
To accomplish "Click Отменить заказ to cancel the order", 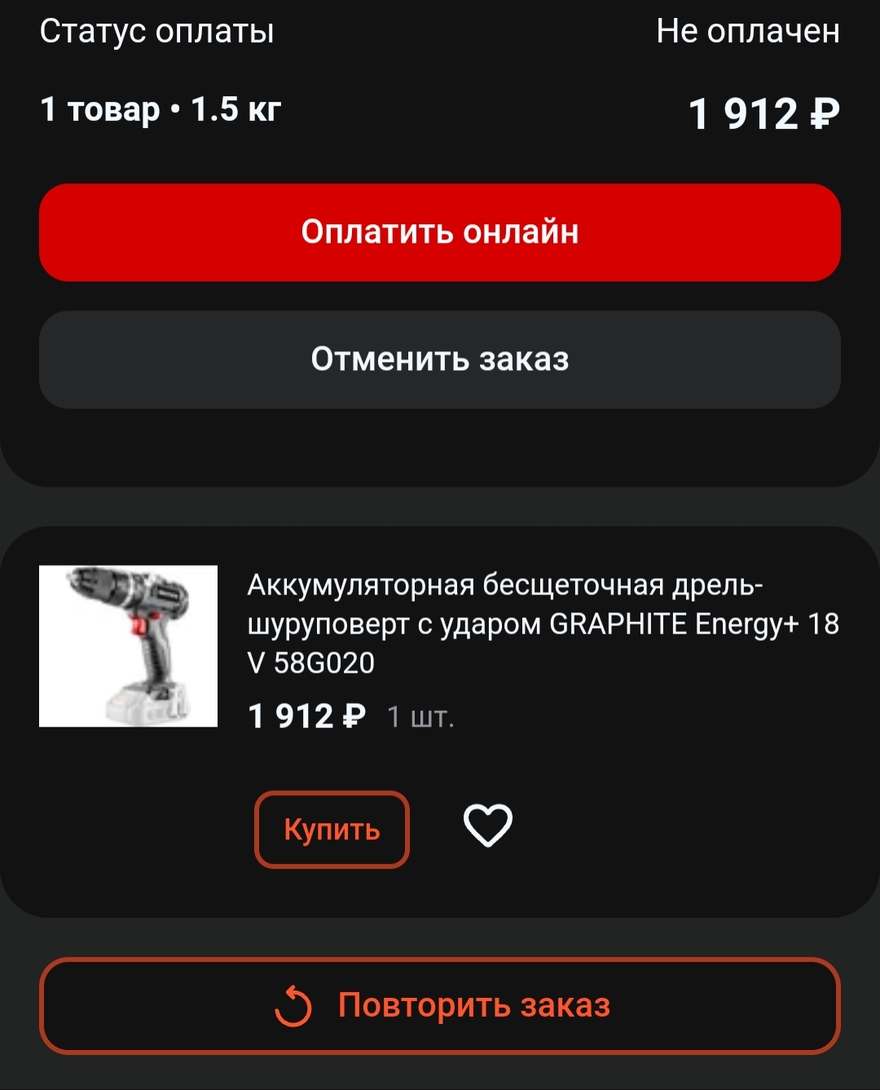I will tap(440, 360).
